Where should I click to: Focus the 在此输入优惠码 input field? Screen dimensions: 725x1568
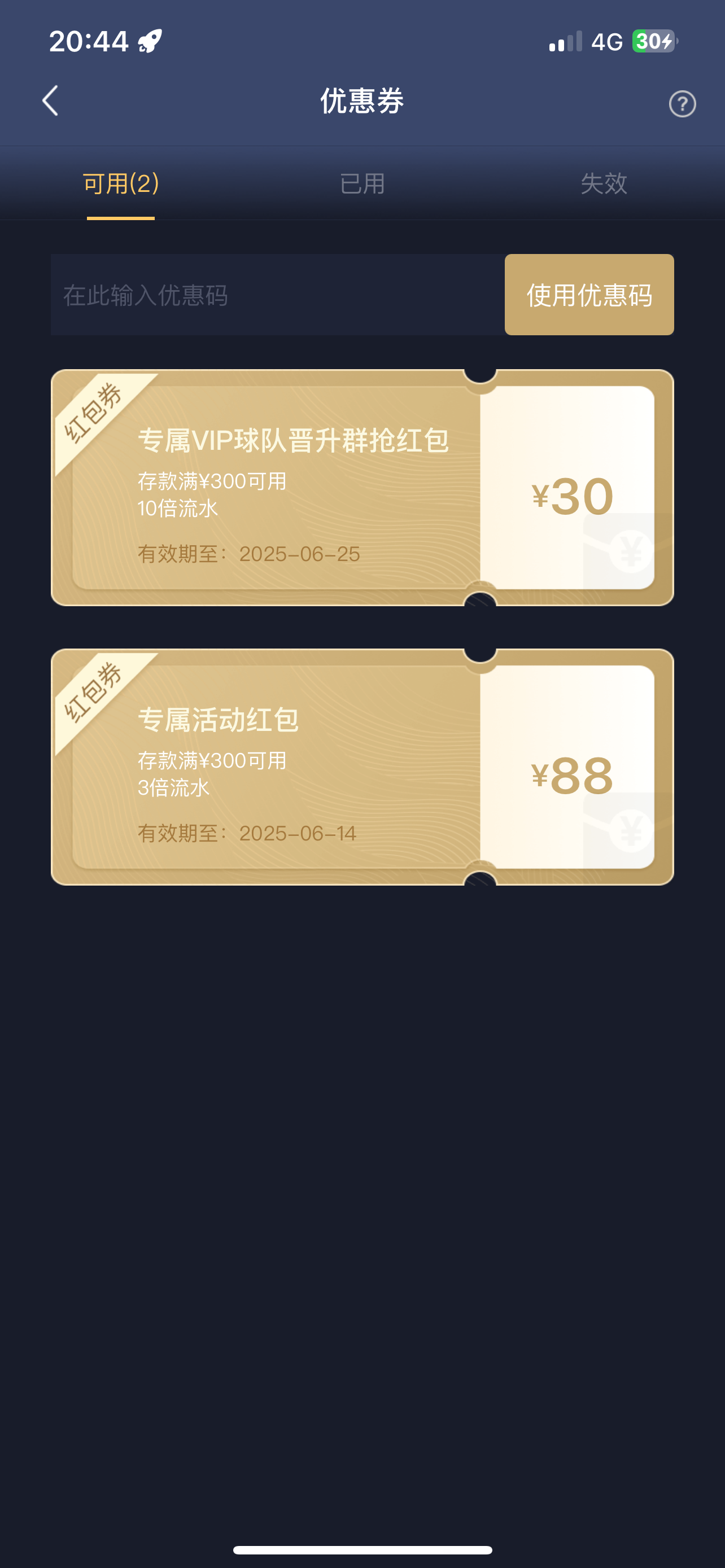point(277,295)
